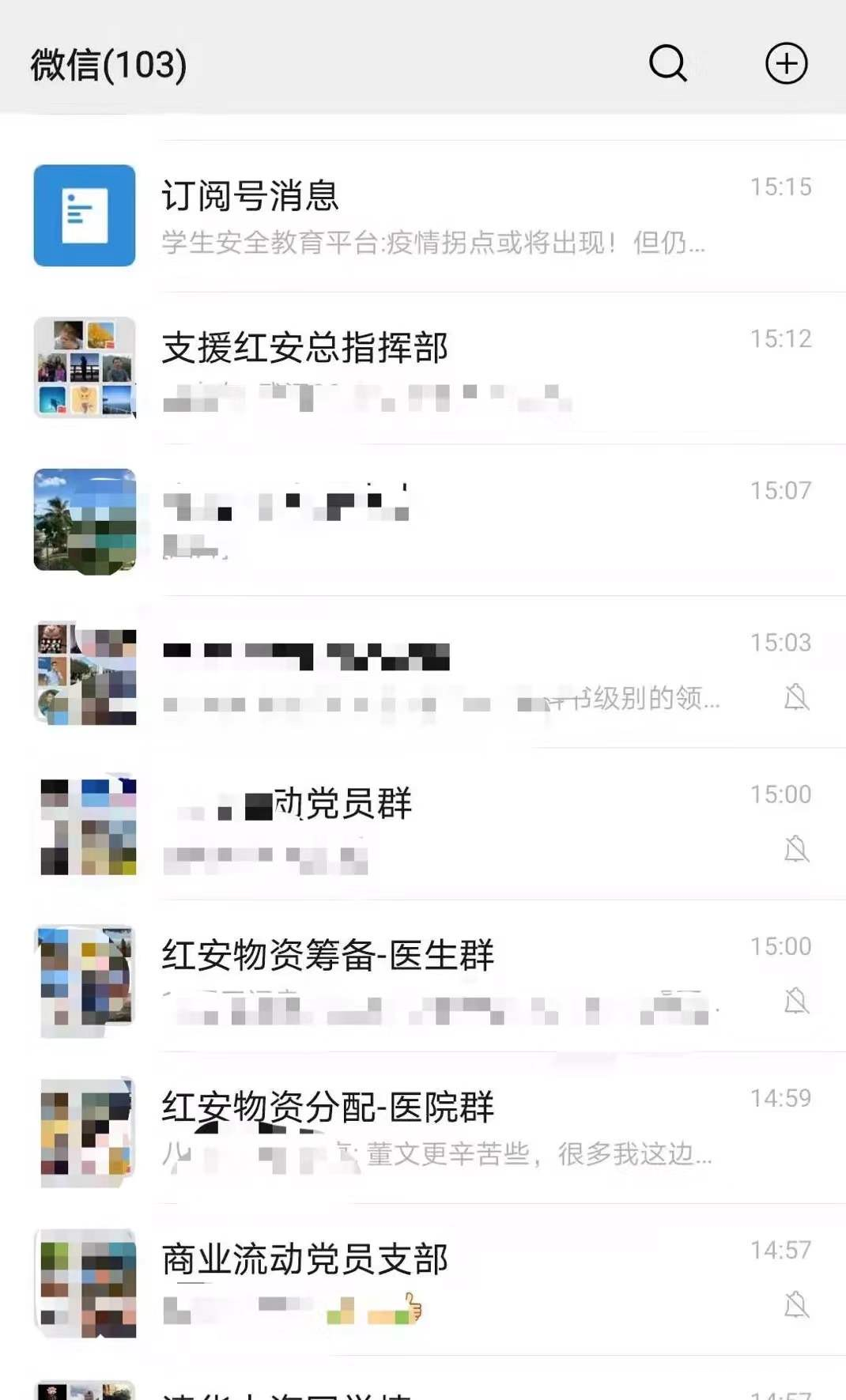Open the chat updated at 15:07
The height and width of the screenshot is (1400, 846).
(427, 519)
